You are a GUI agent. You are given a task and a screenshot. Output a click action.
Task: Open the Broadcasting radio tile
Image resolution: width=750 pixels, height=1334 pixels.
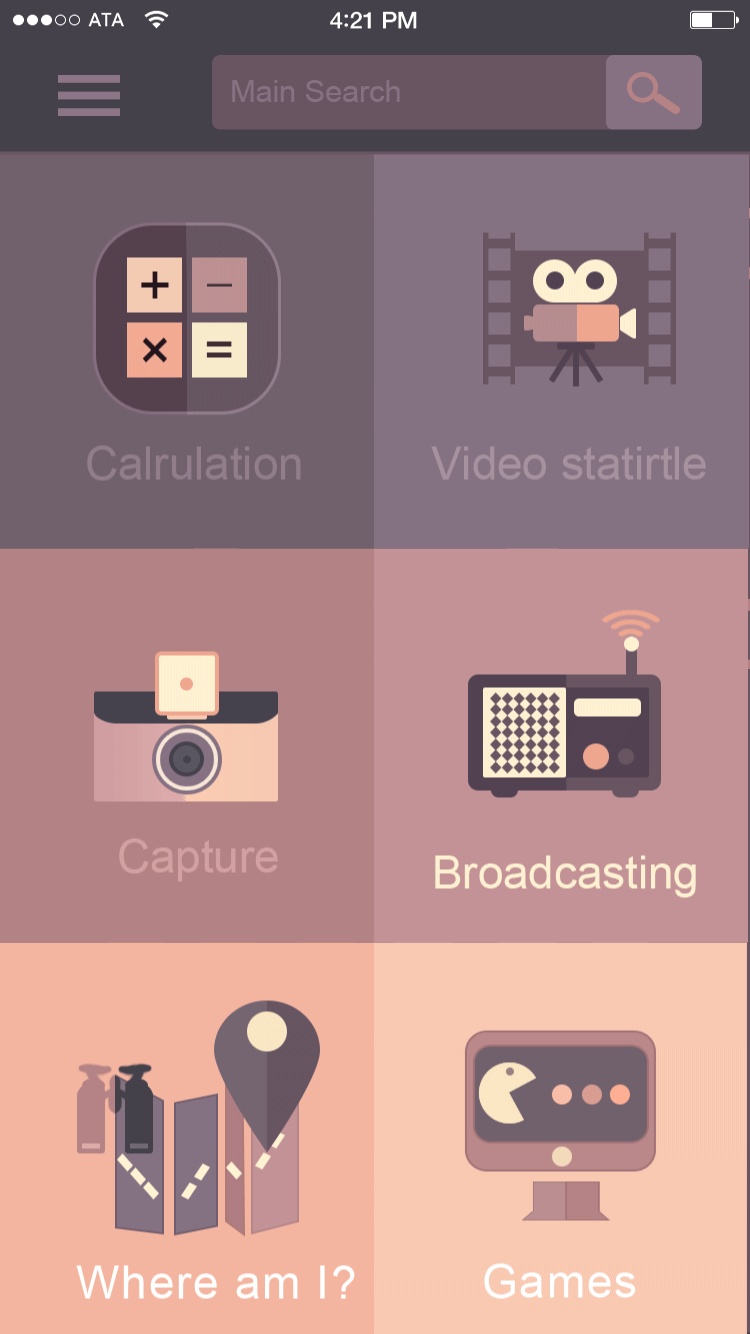click(562, 745)
